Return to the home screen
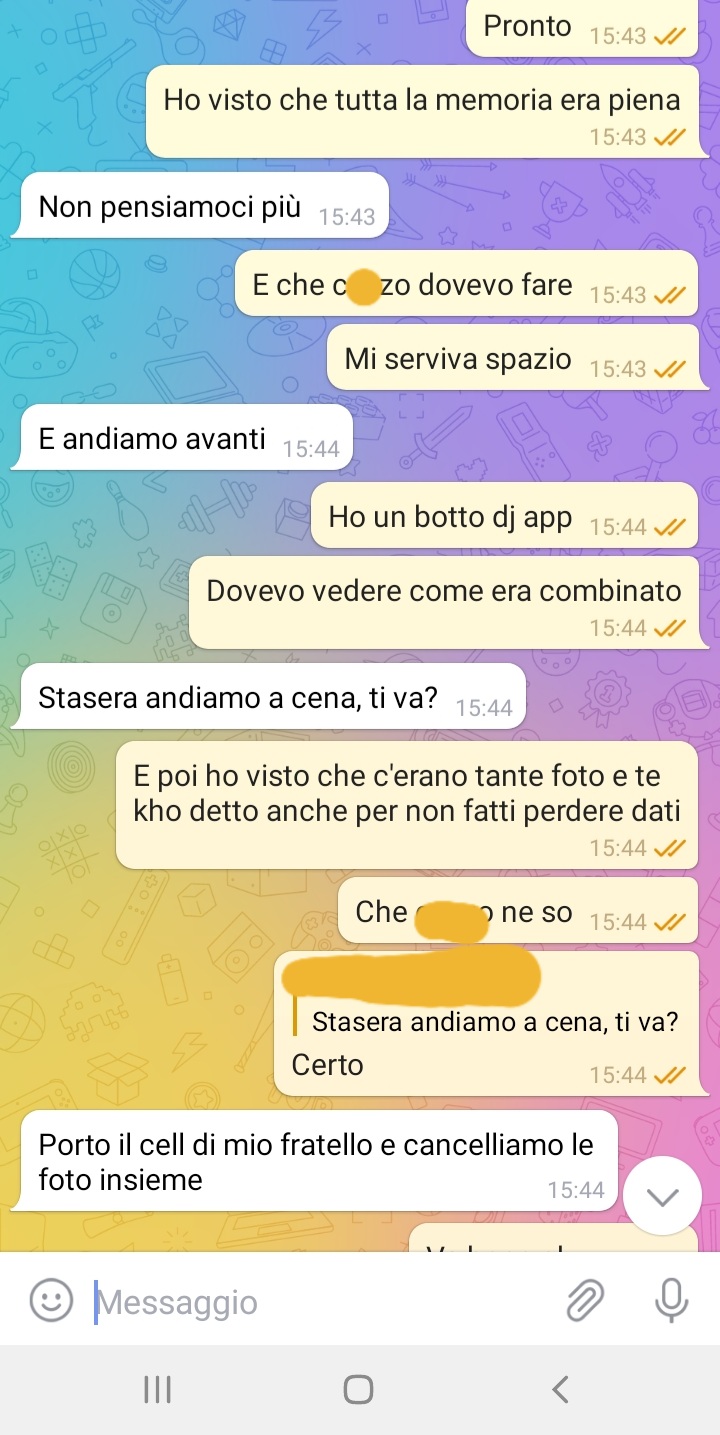The width and height of the screenshot is (720, 1435). [358, 1389]
